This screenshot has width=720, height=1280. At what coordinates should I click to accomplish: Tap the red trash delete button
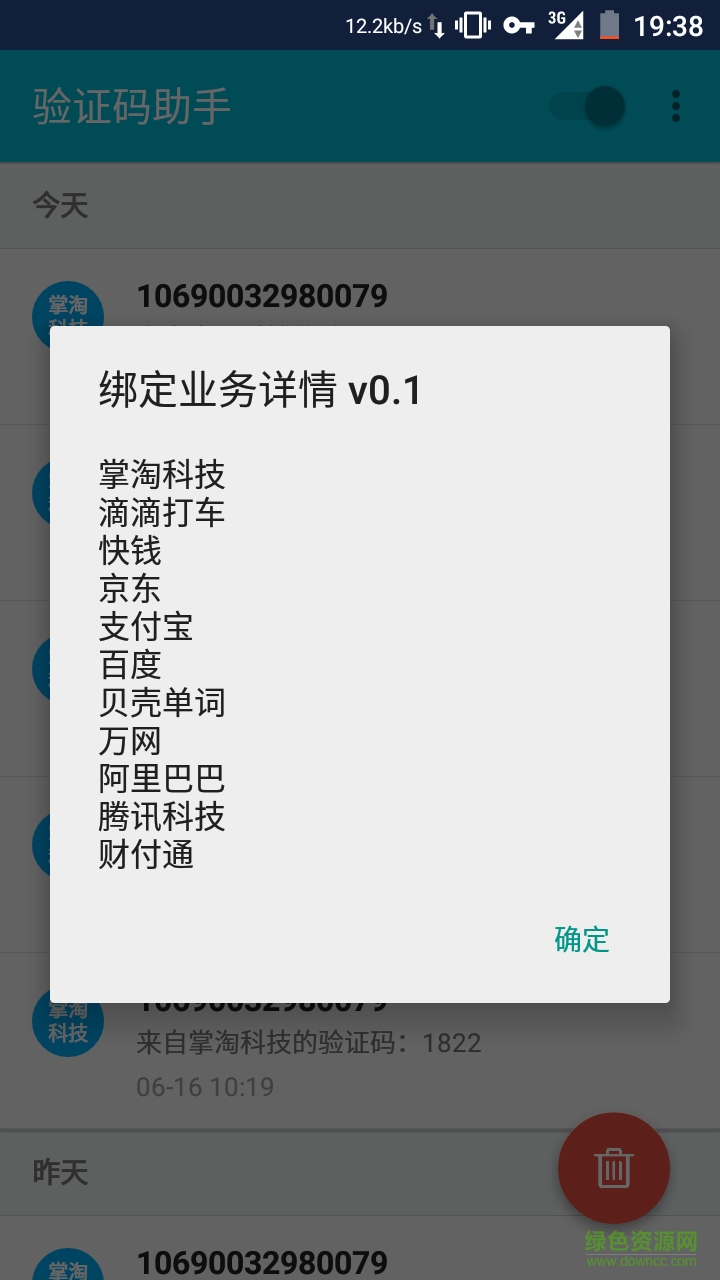pyautogui.click(x=613, y=1169)
